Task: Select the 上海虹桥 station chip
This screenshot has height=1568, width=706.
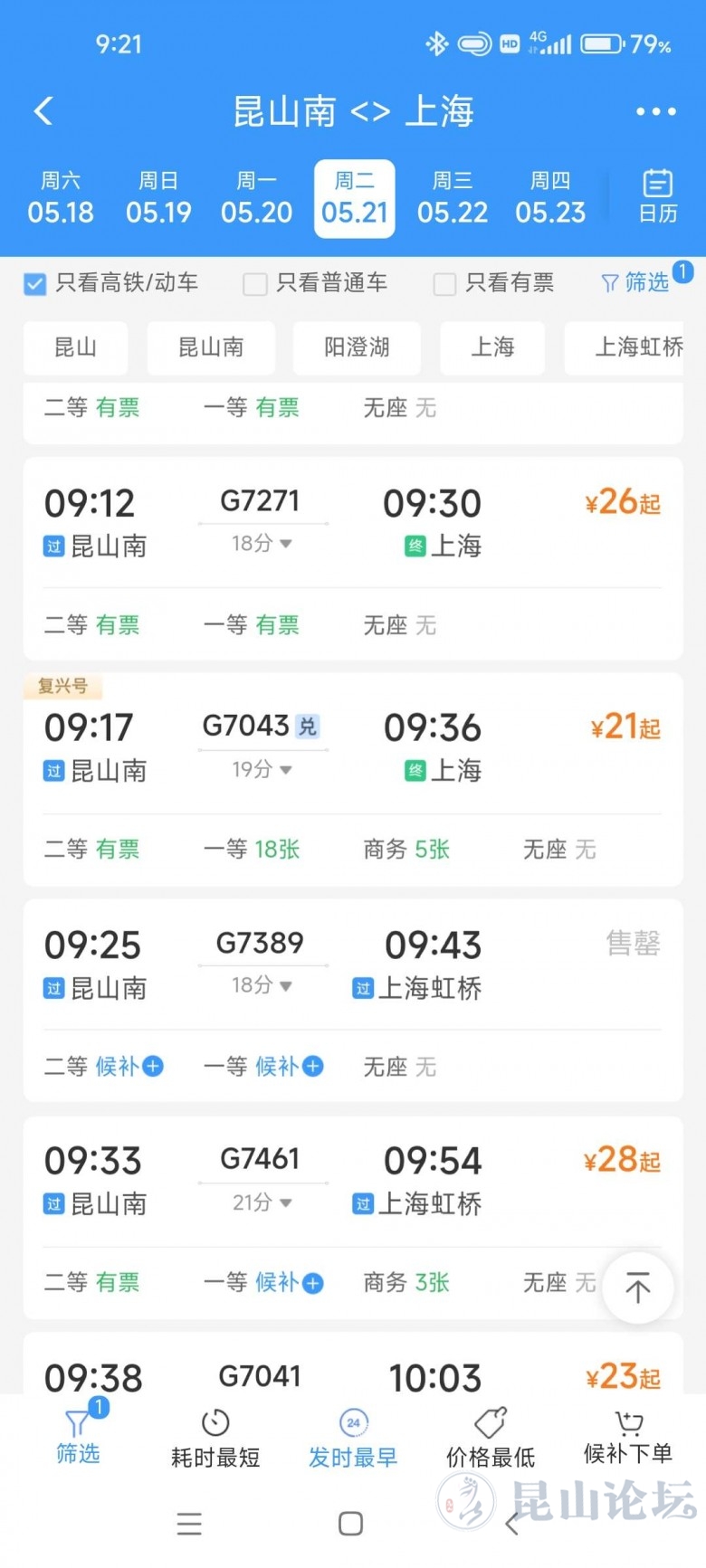Action: [x=637, y=347]
